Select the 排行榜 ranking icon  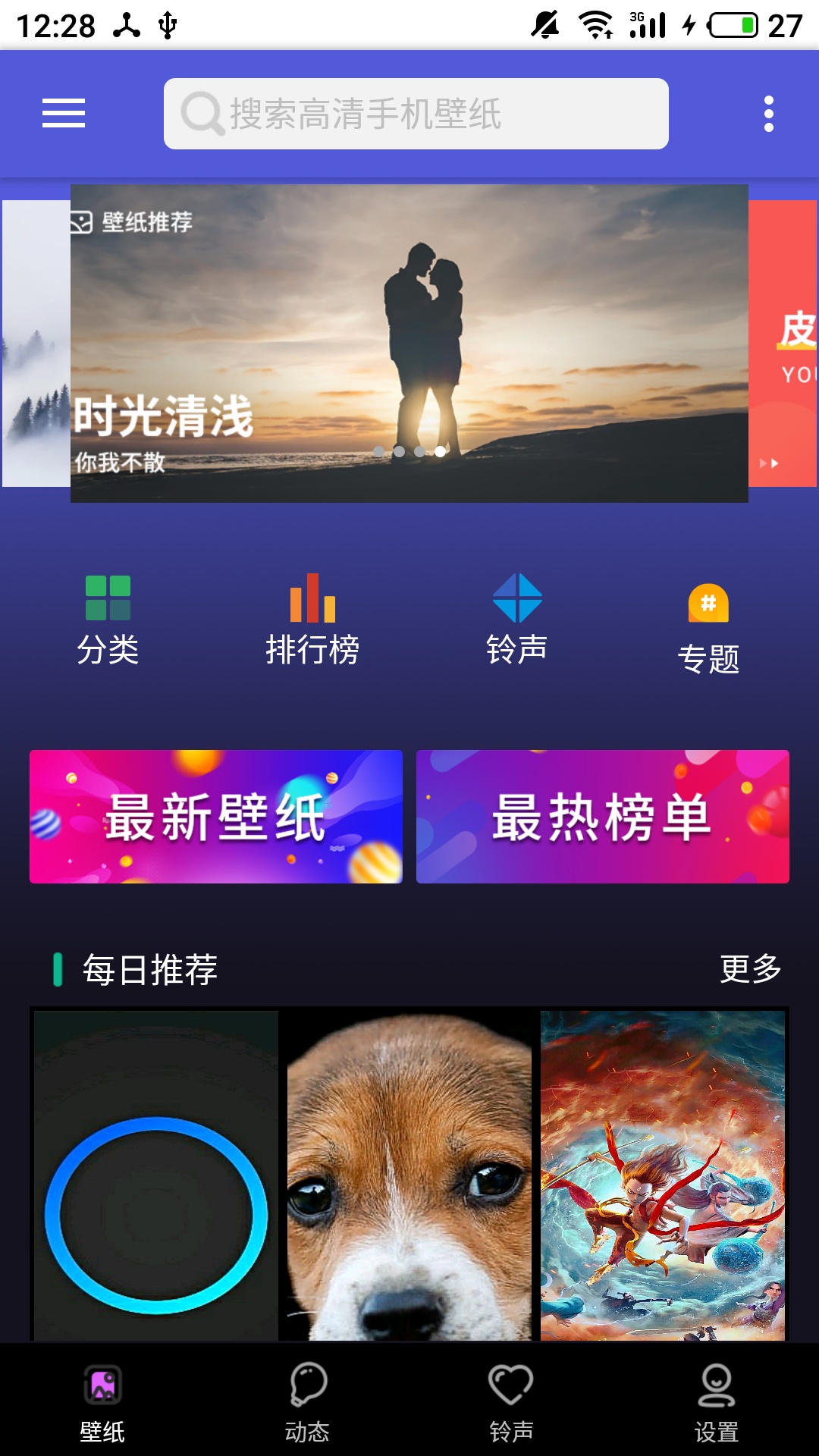pyautogui.click(x=312, y=599)
